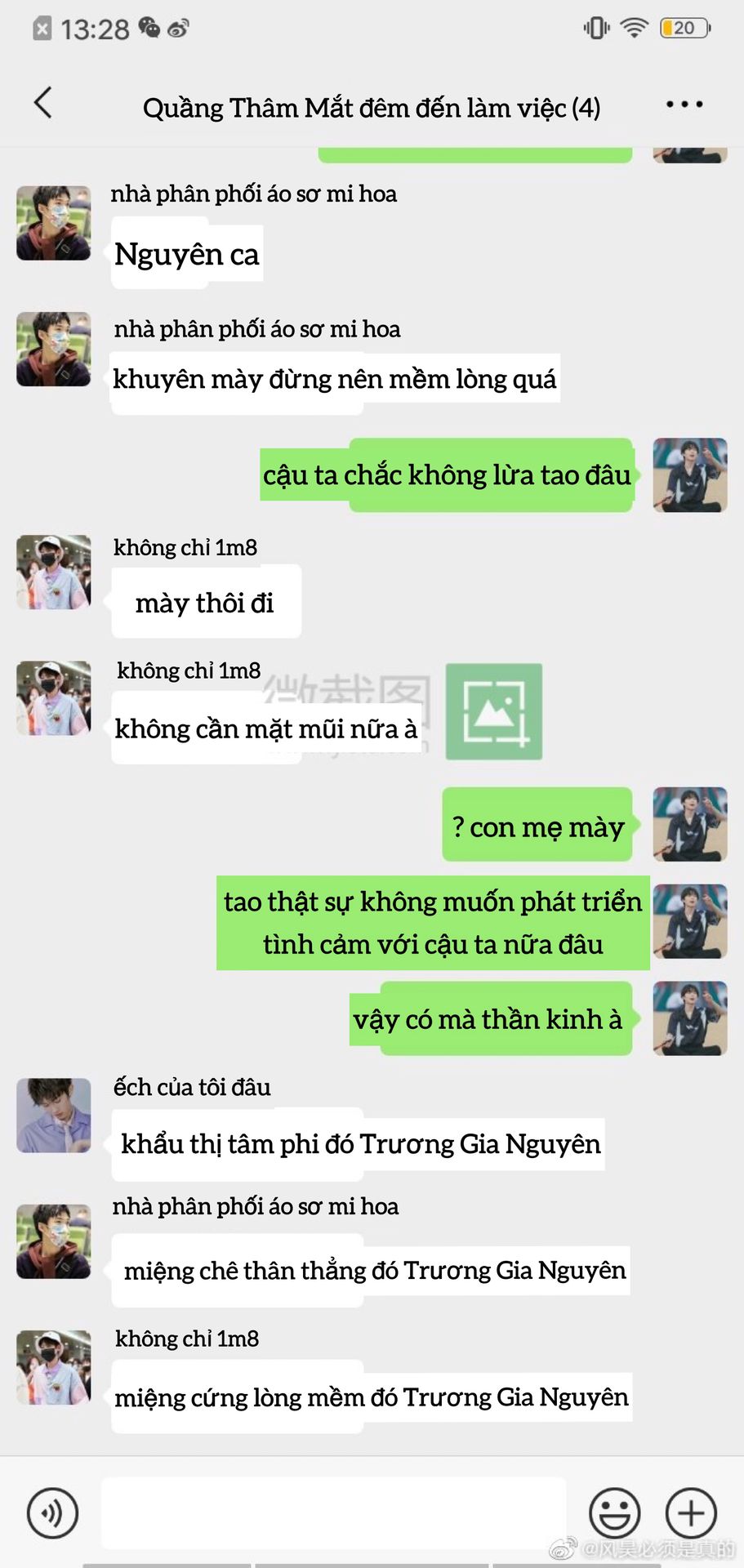Go back from the group chat
Viewport: 744px width, 1568px height.
tap(43, 103)
